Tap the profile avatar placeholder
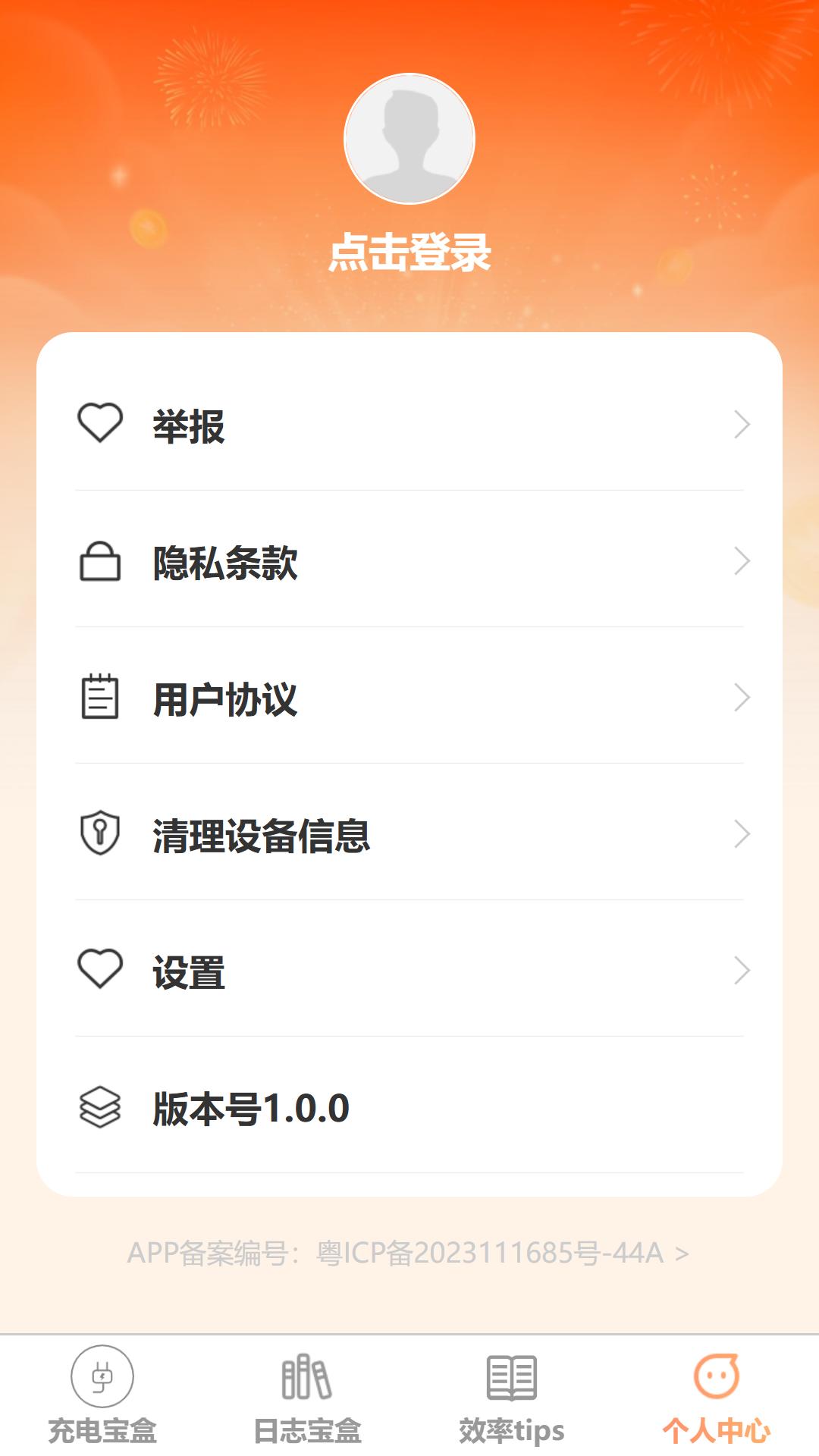819x1456 pixels. pos(409,139)
